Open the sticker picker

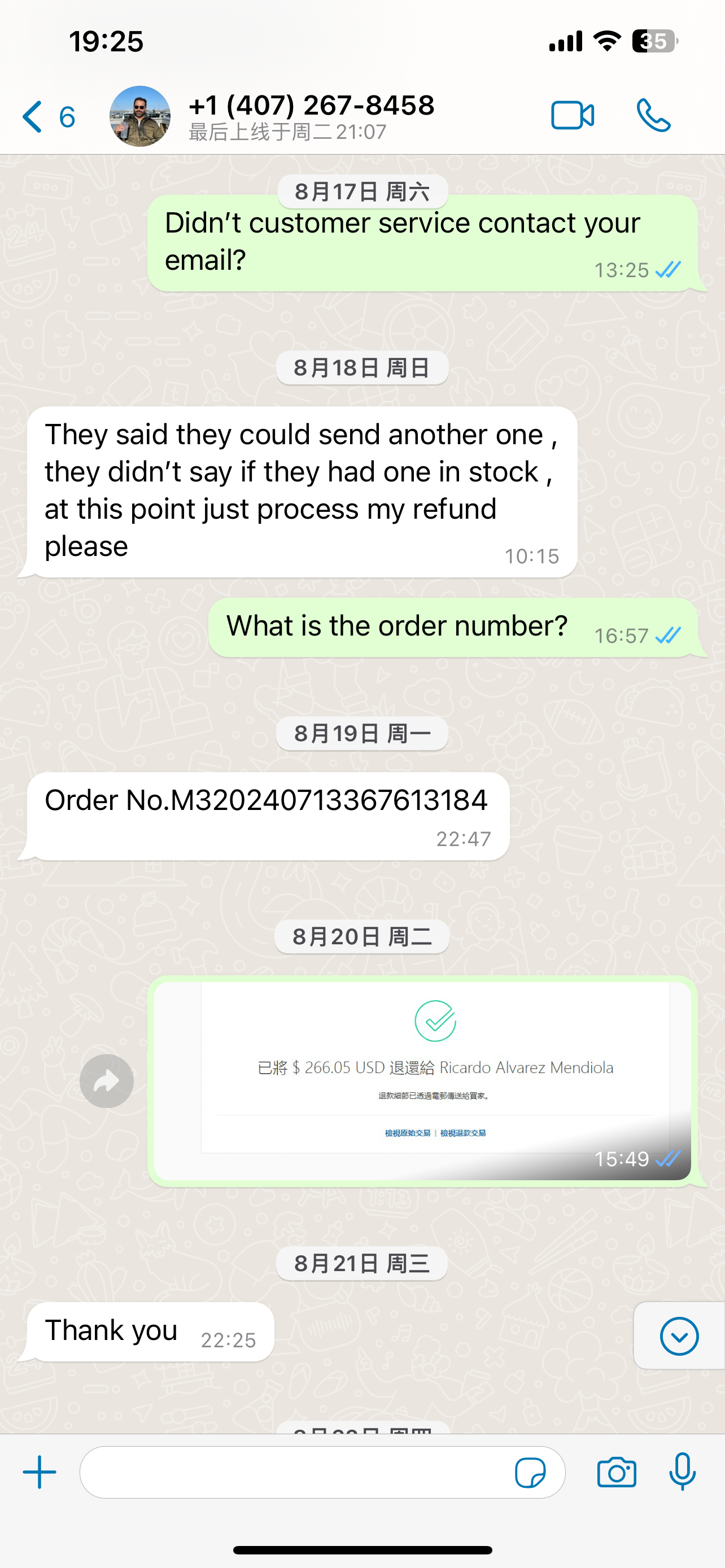(x=530, y=1473)
